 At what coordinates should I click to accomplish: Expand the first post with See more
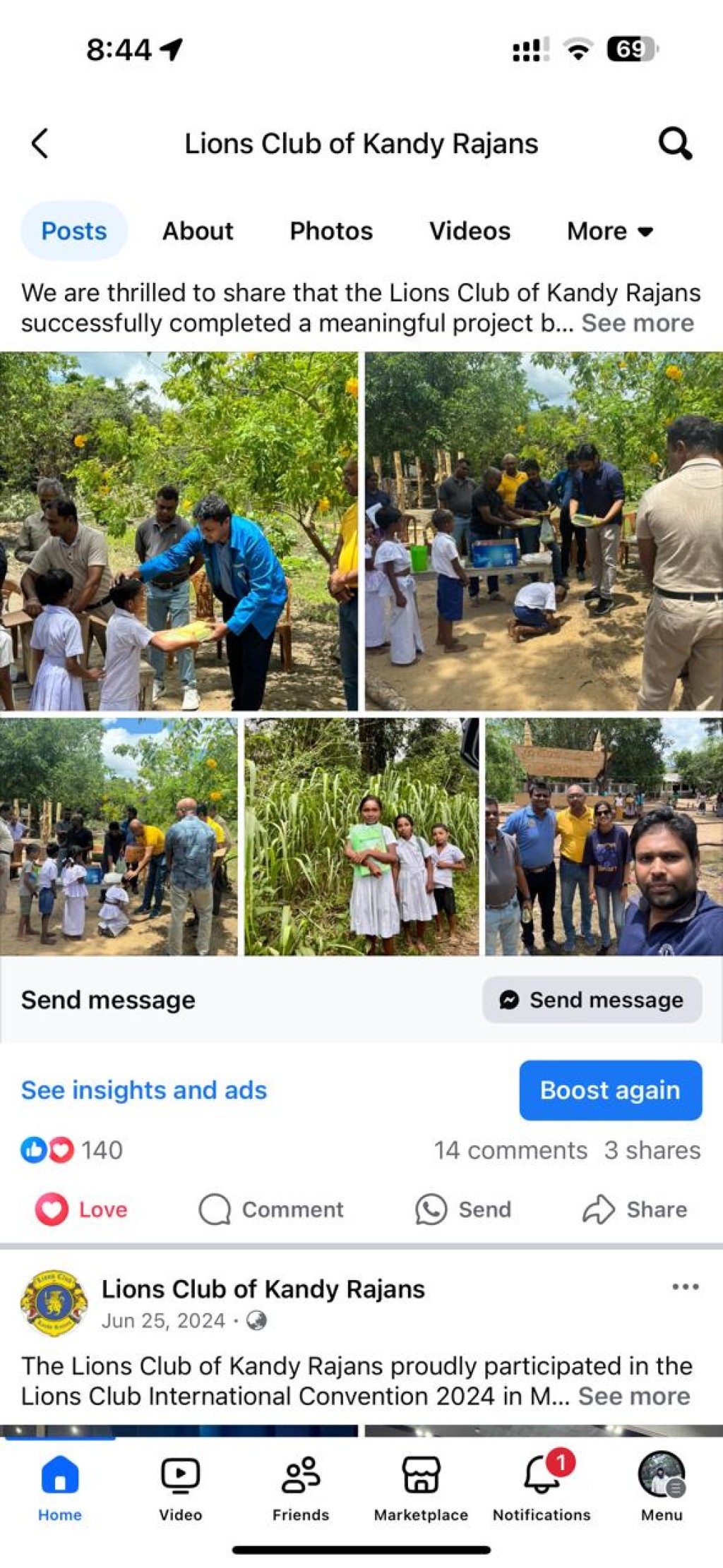coord(638,322)
